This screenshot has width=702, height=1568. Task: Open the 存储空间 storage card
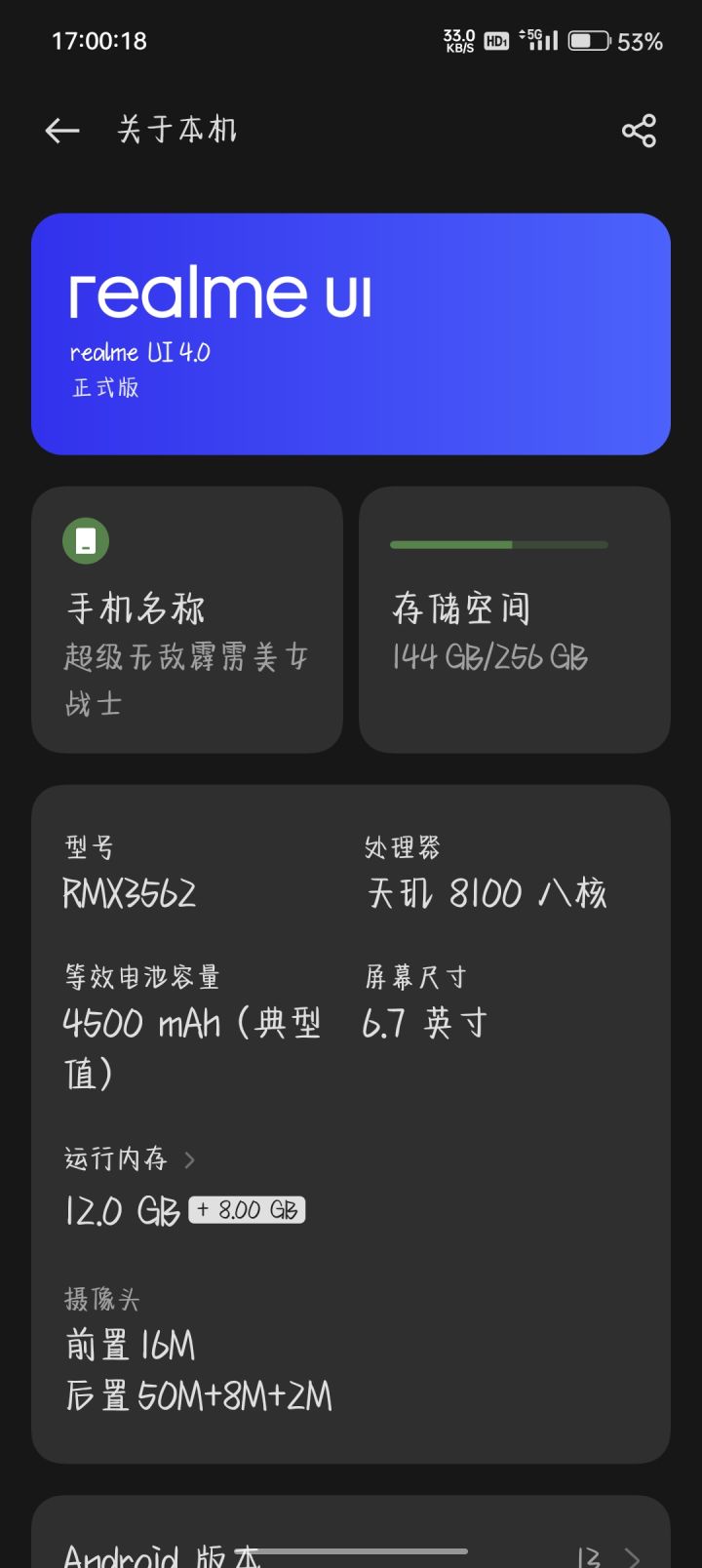click(x=515, y=620)
